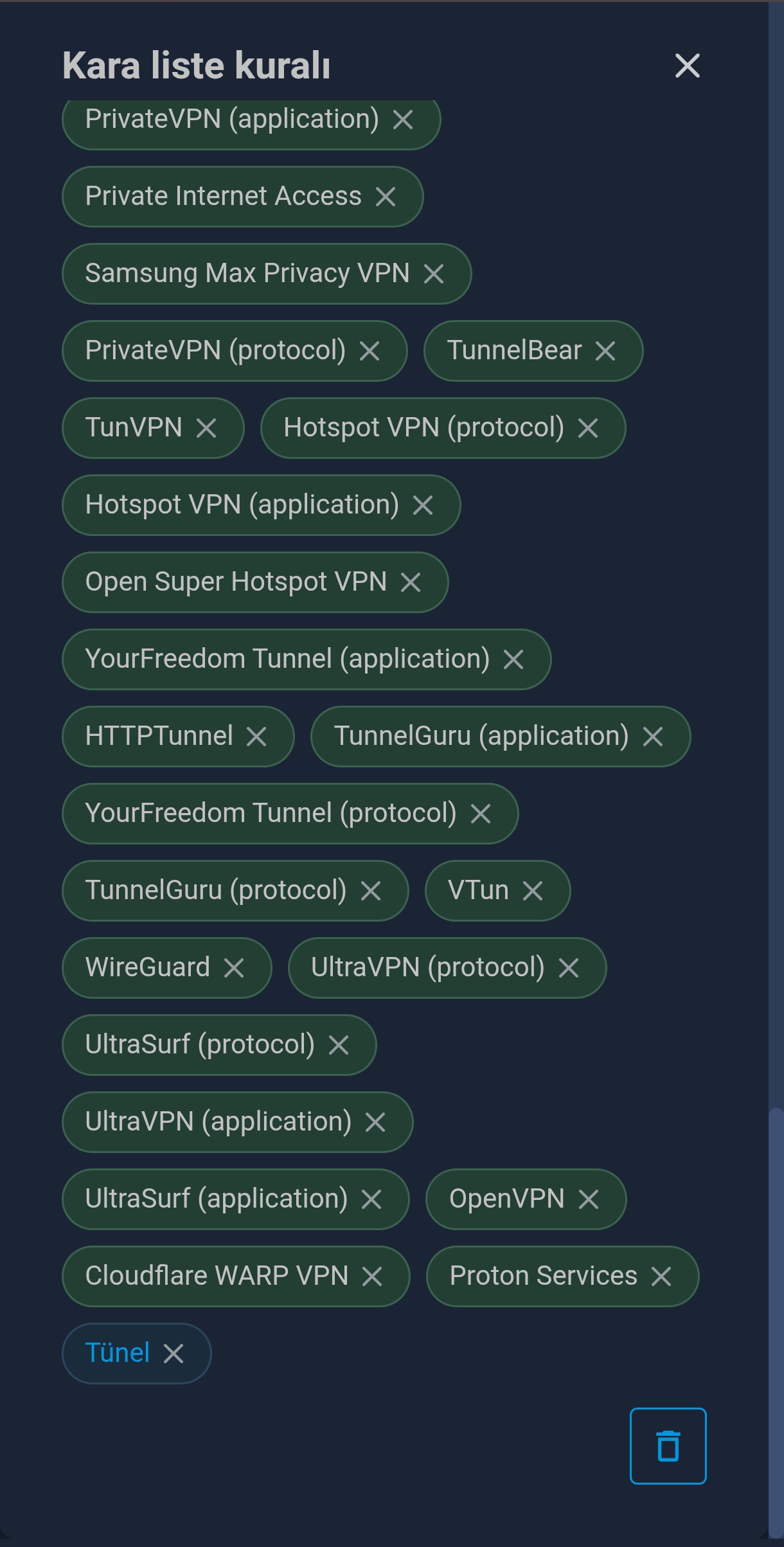784x1547 pixels.
Task: Remove the Private Internet Access chip
Action: pos(386,197)
